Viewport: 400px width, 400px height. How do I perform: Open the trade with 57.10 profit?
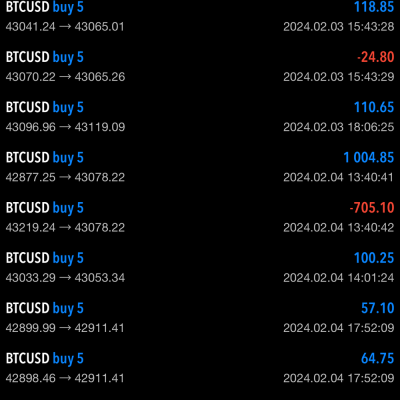200,318
